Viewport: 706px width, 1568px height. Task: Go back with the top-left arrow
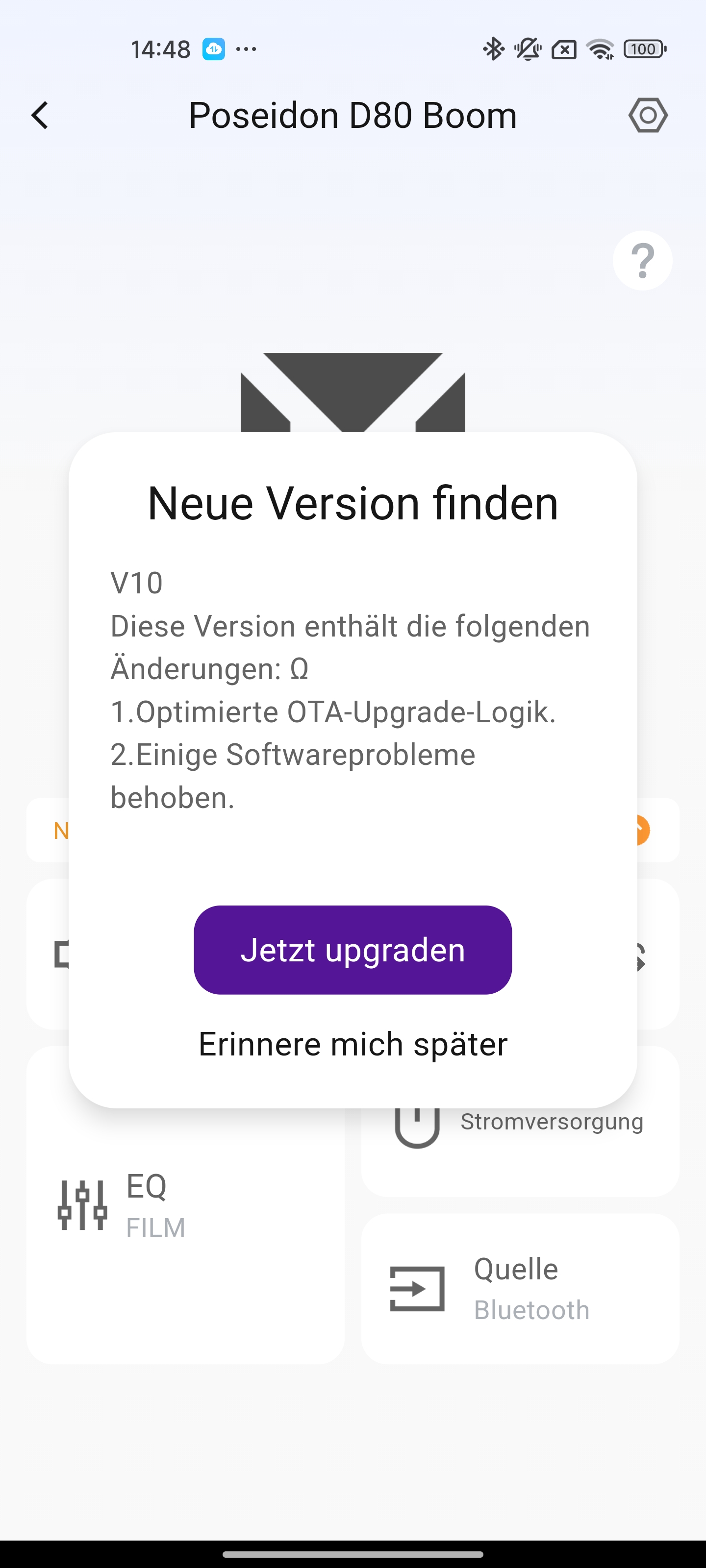(x=40, y=115)
